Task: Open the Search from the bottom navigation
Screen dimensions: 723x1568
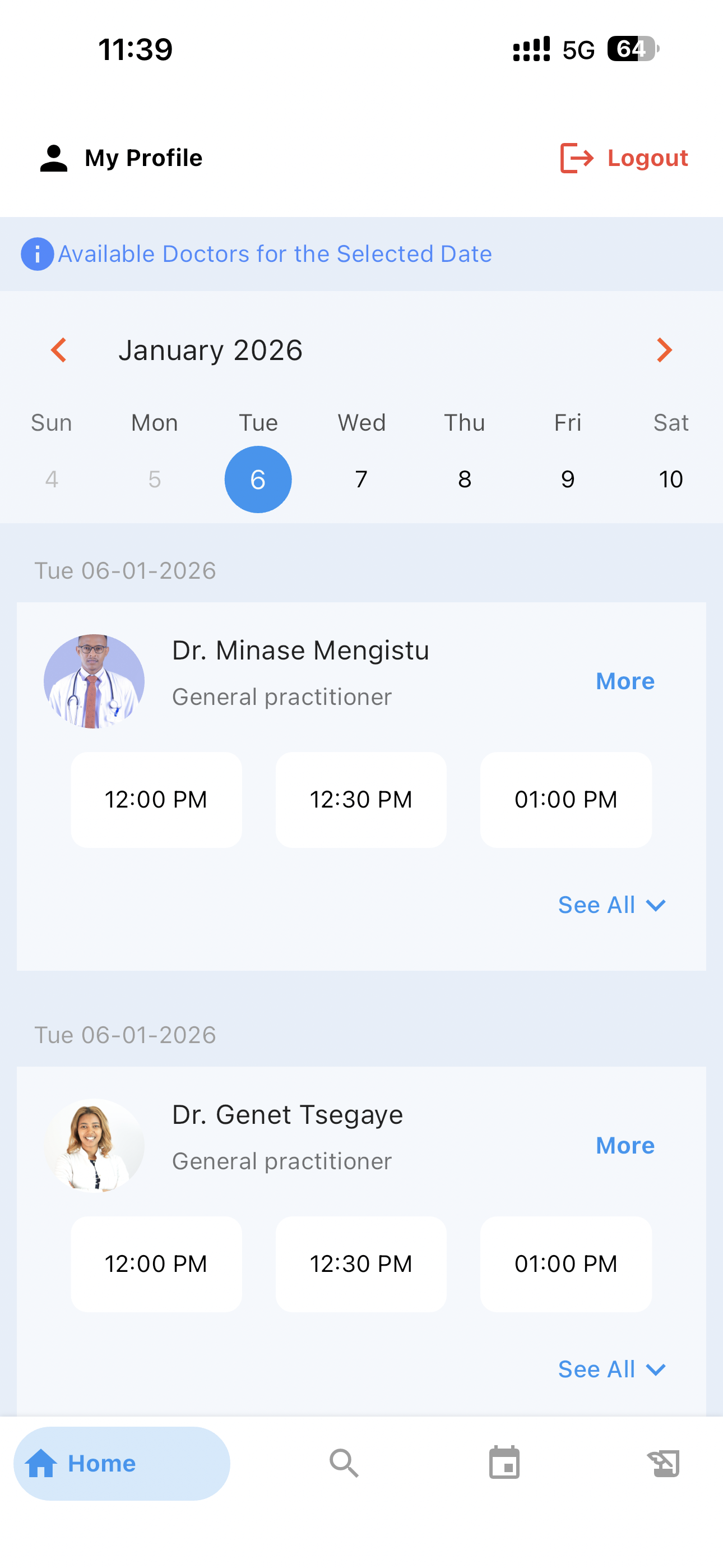Action: point(344,1463)
